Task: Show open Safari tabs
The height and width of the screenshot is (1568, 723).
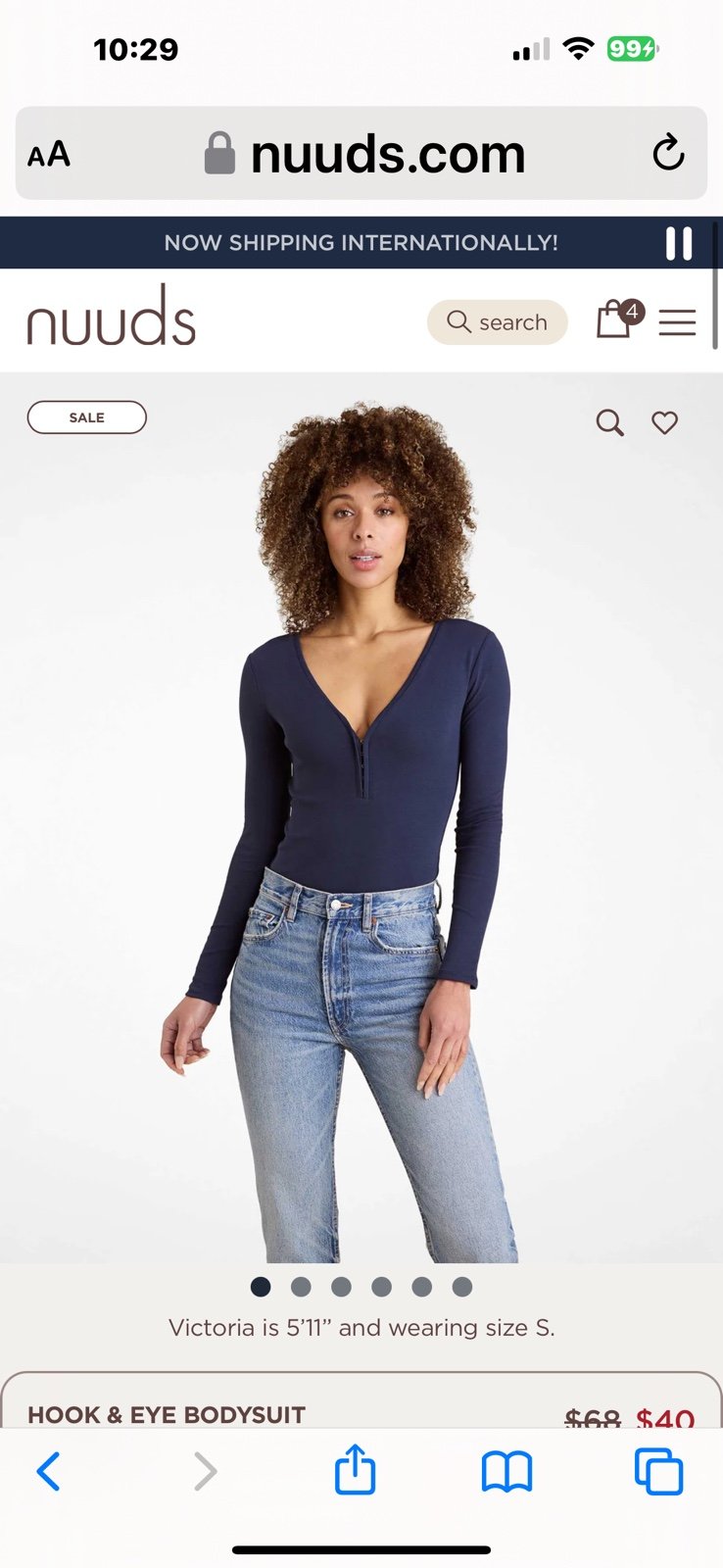Action: pos(658,1471)
